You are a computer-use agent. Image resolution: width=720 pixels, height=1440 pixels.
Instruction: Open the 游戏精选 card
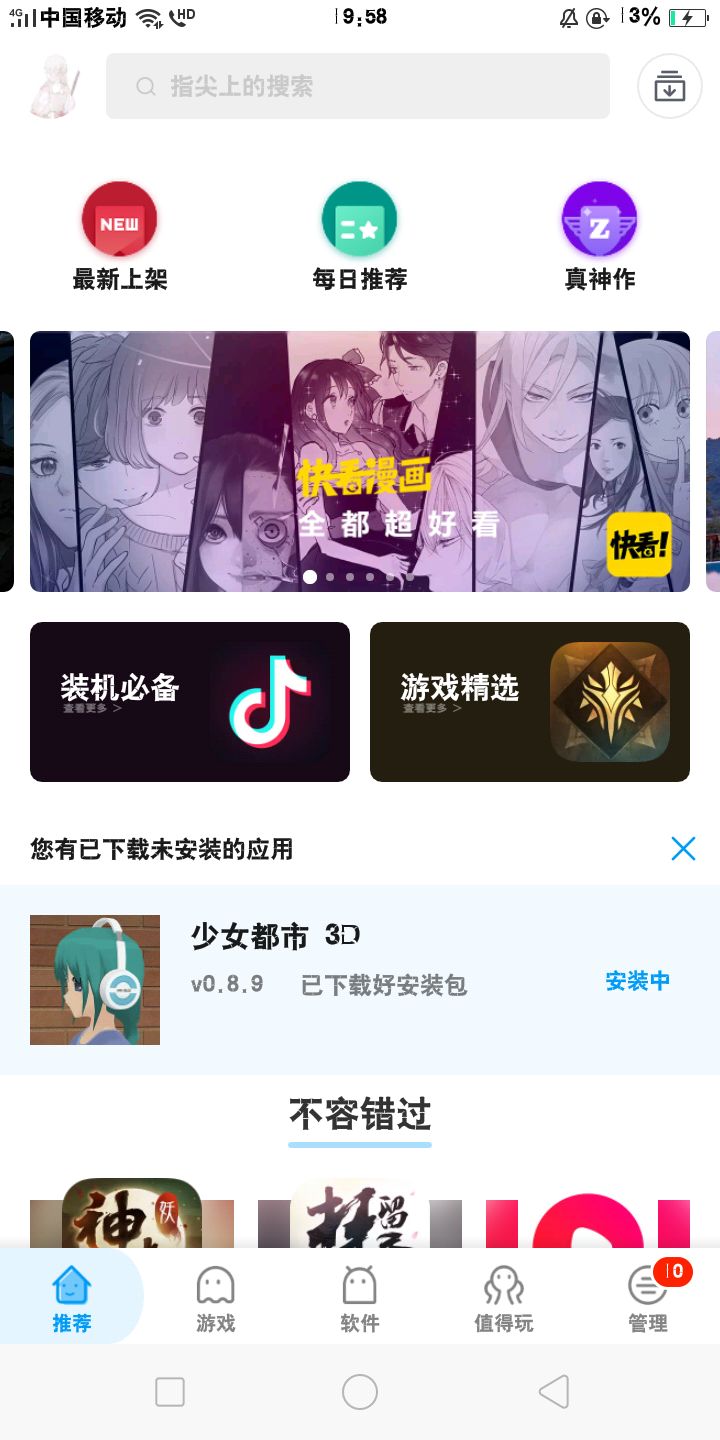[x=530, y=701]
